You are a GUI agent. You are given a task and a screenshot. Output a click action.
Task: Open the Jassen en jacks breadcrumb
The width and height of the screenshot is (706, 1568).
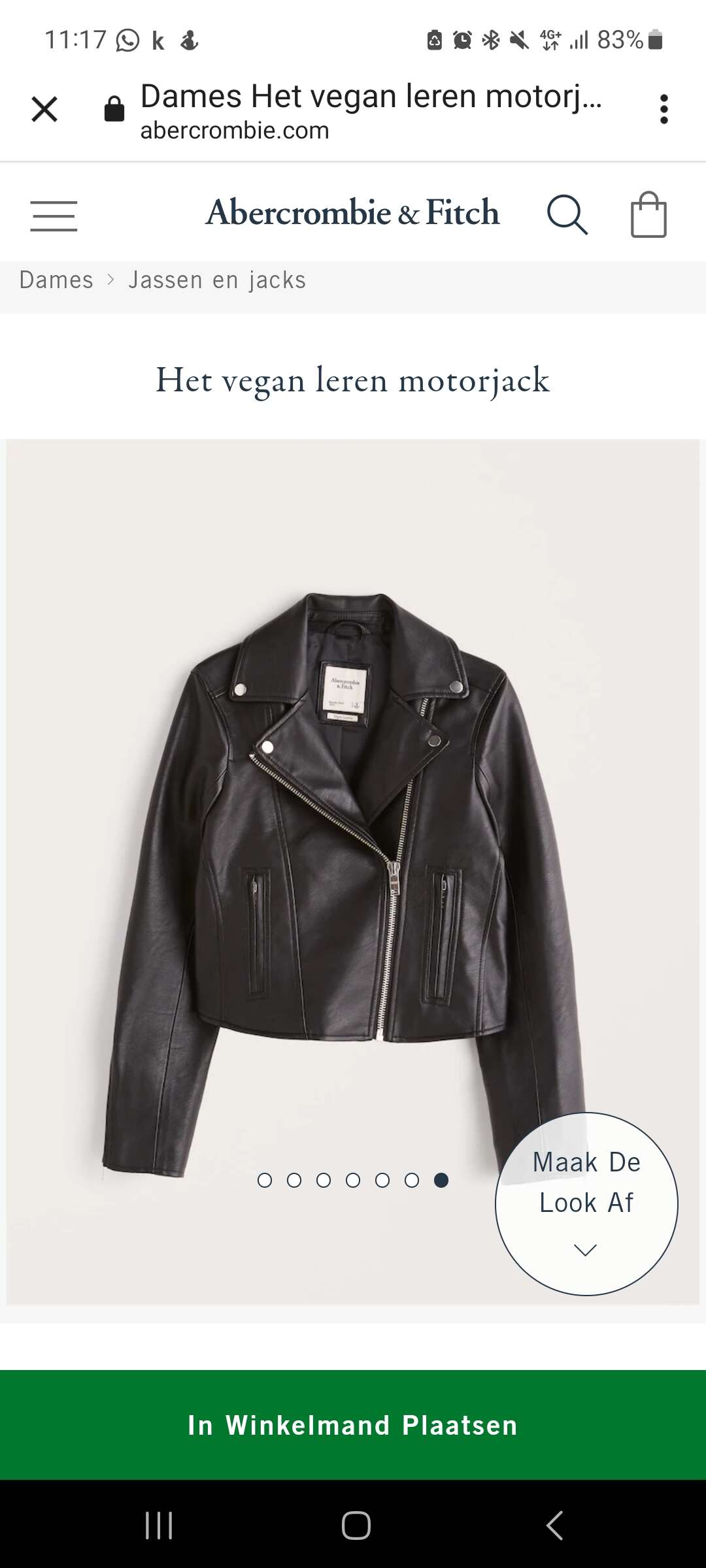click(x=217, y=280)
